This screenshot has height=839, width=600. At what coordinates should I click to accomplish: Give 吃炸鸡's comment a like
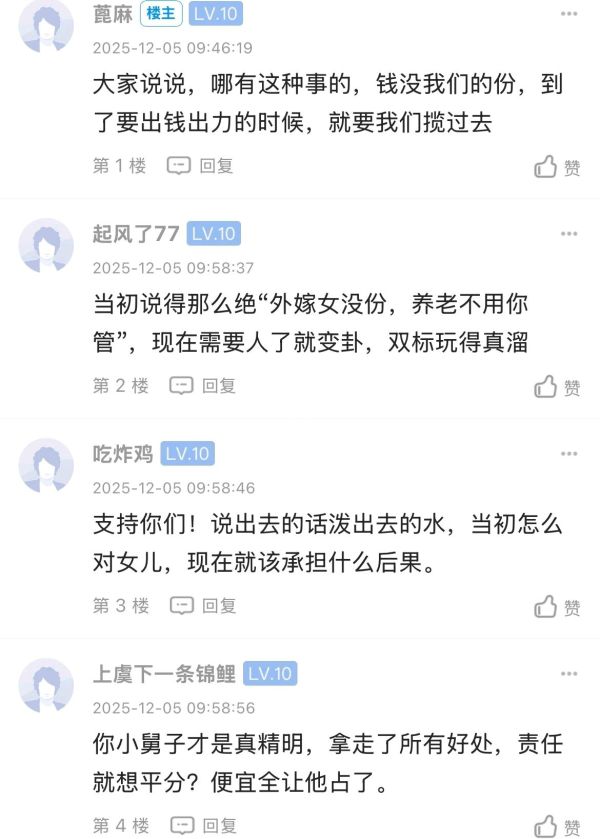tap(557, 606)
